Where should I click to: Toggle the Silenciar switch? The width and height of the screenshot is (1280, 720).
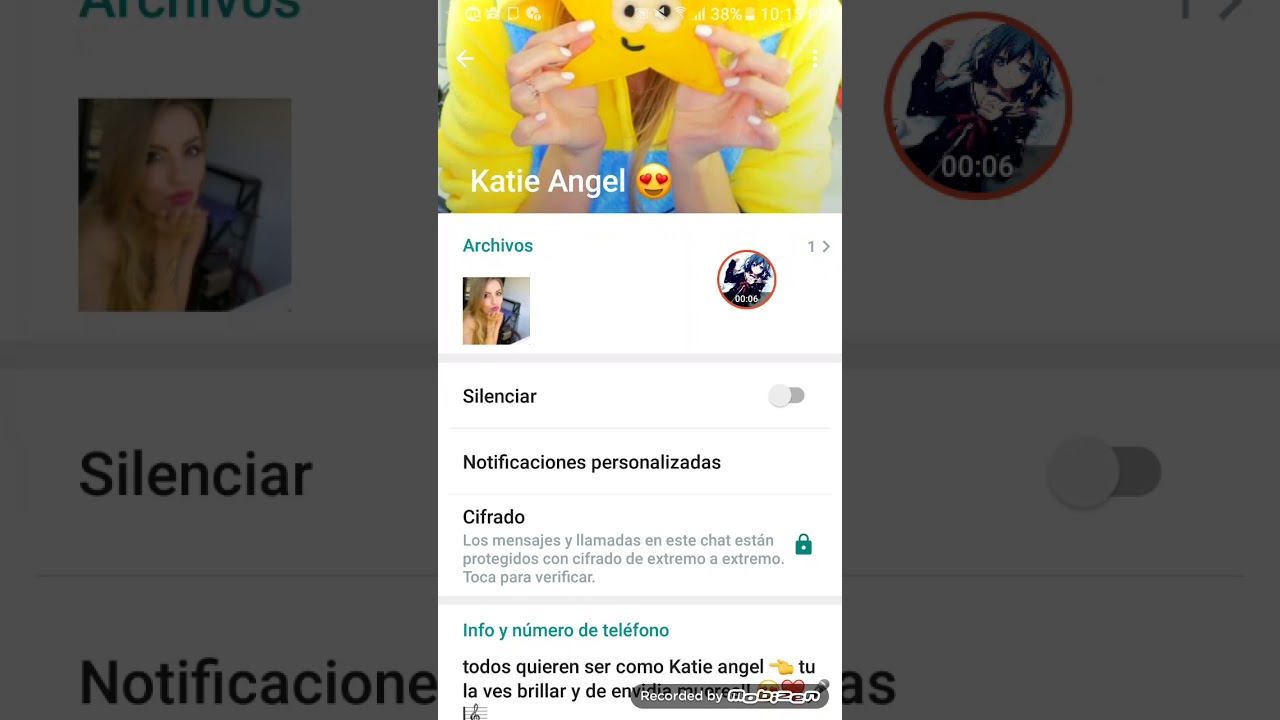point(786,396)
